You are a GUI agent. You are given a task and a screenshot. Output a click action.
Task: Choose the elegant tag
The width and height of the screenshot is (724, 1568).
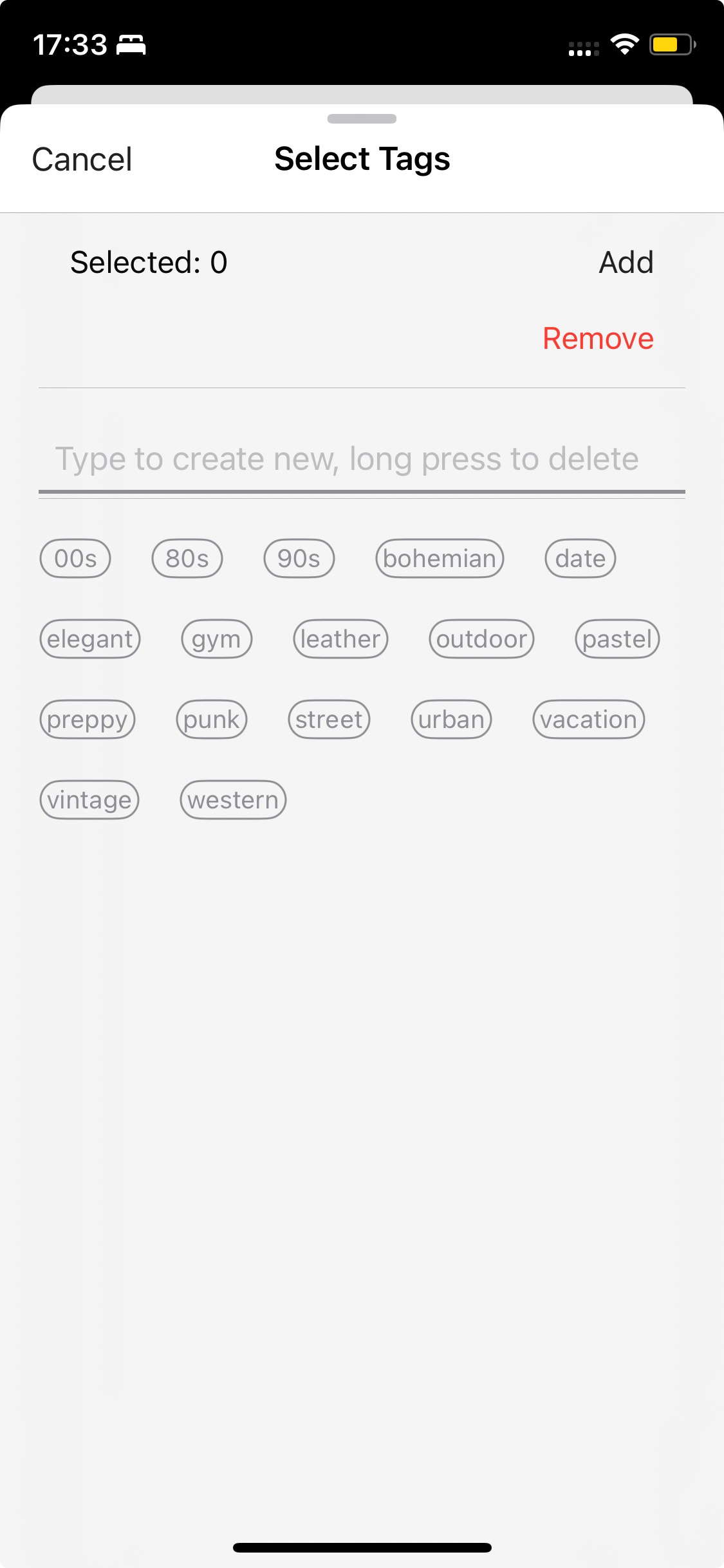coord(90,639)
